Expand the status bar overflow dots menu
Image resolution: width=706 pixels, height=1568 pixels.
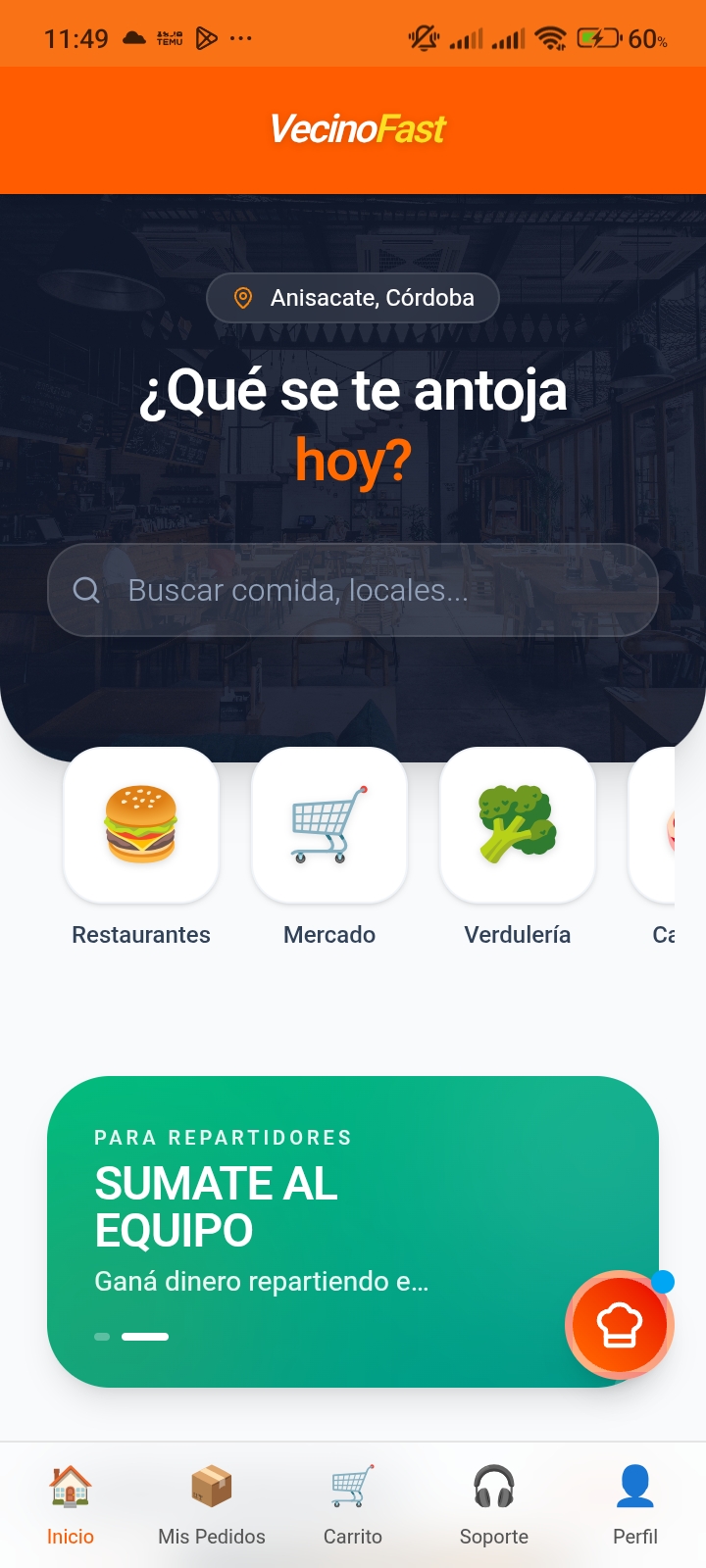(x=239, y=37)
